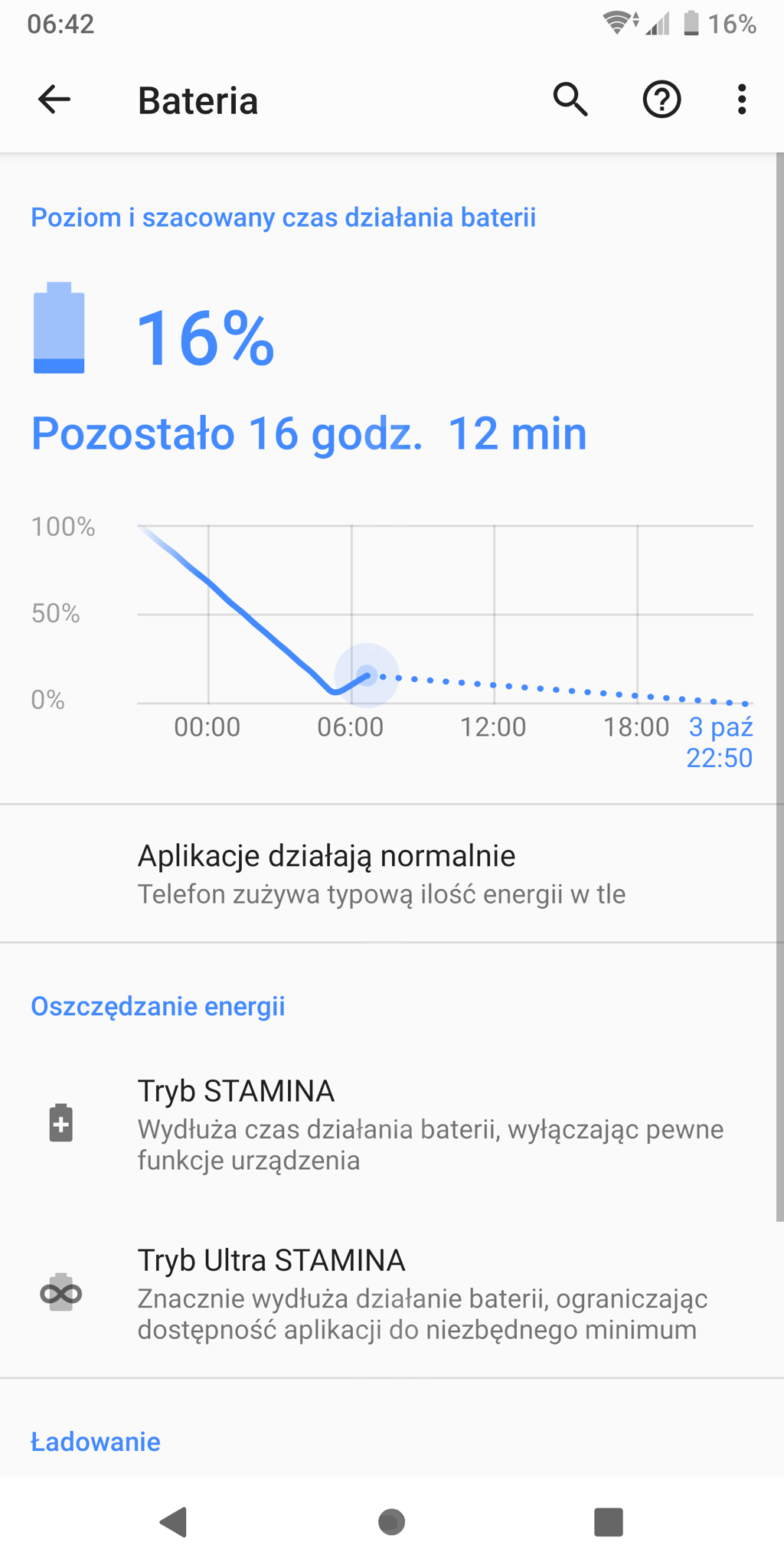The image size is (784, 1568).
Task: Tap the system home button
Action: tap(391, 1521)
